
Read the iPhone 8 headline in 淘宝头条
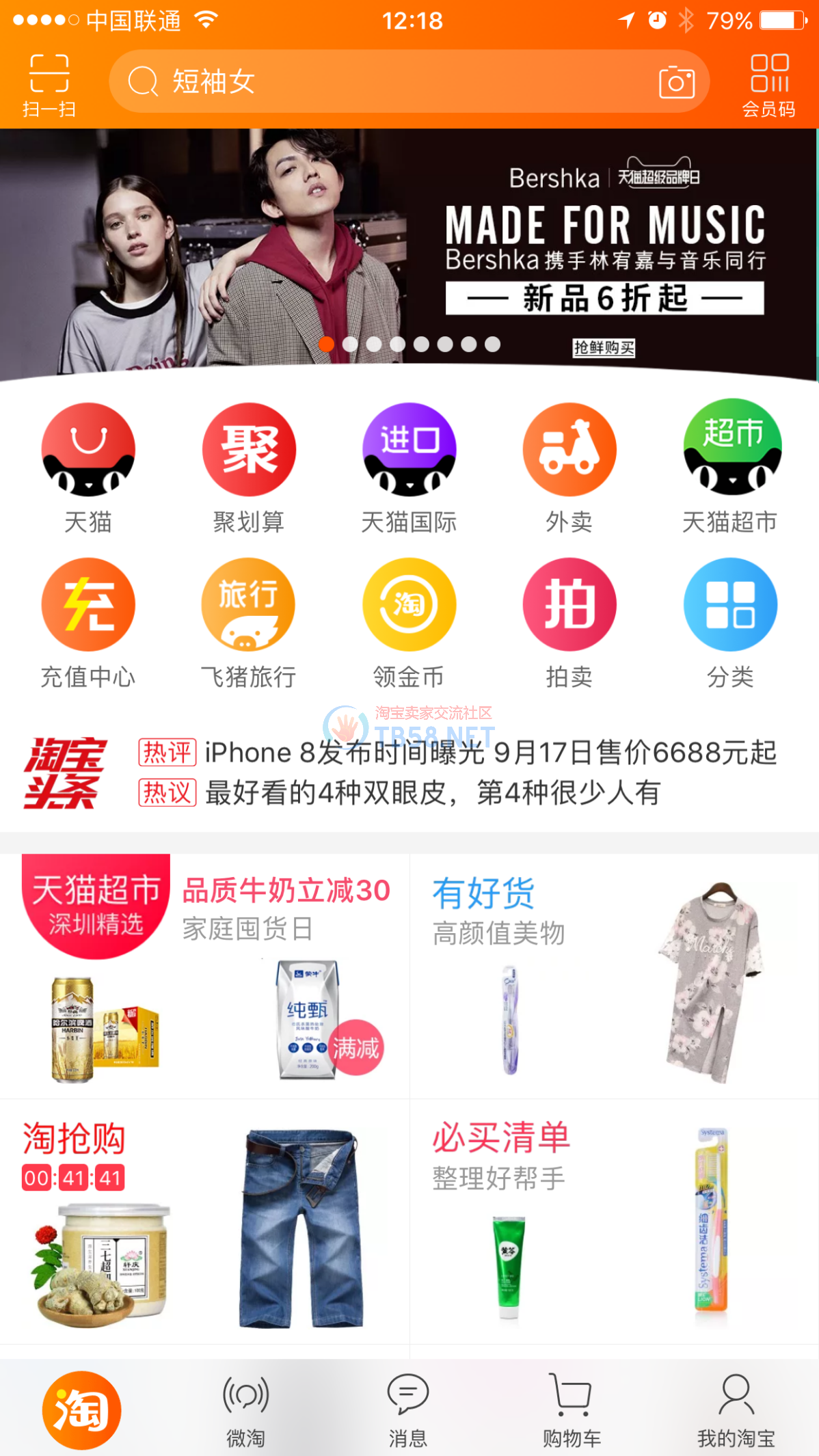click(489, 753)
